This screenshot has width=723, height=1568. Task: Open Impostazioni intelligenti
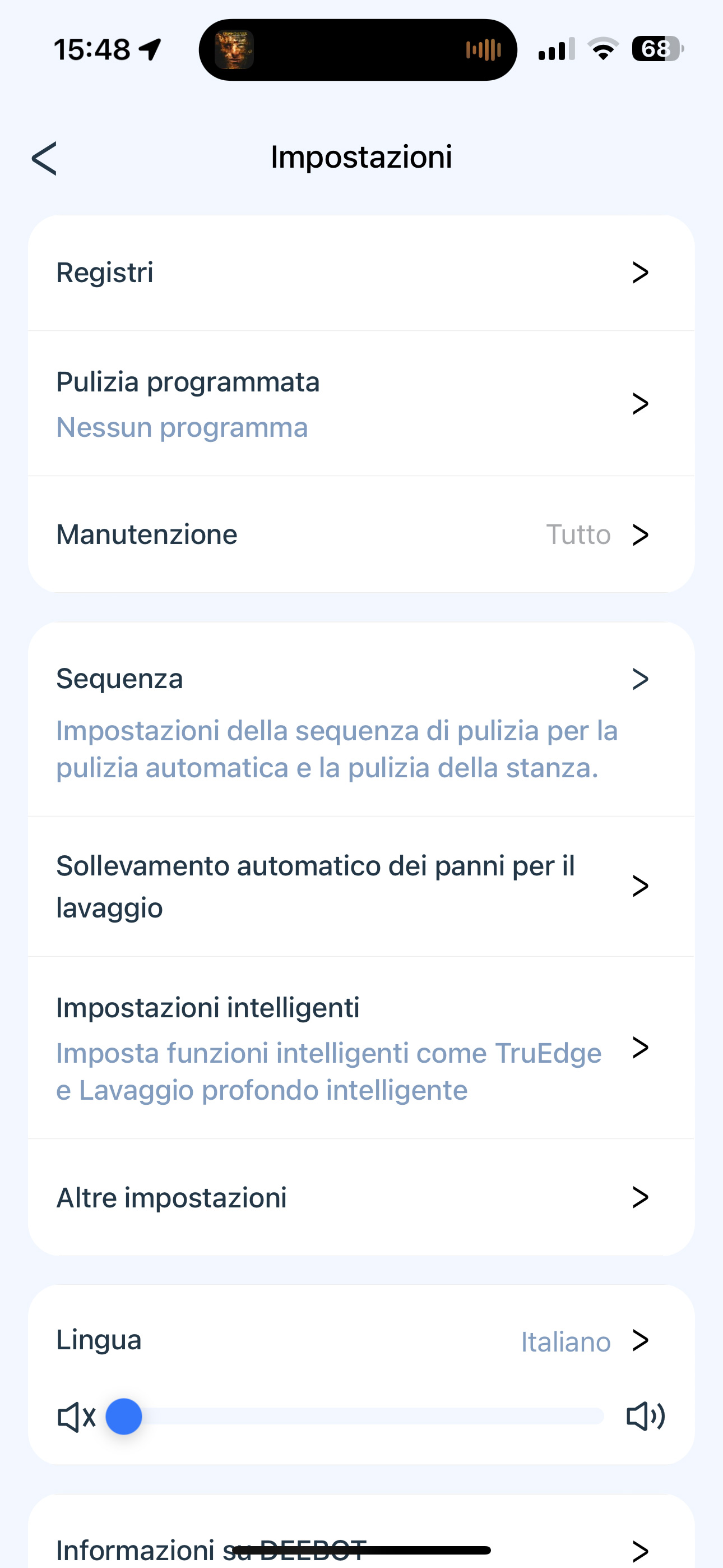coord(361,1048)
